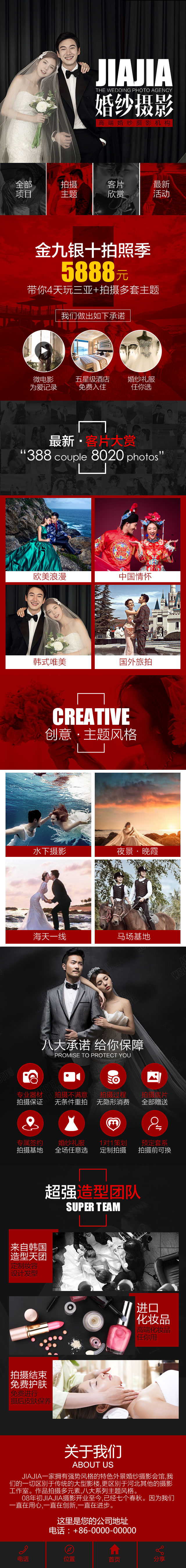Open the 全部项目 menu tile

pos(23,189)
